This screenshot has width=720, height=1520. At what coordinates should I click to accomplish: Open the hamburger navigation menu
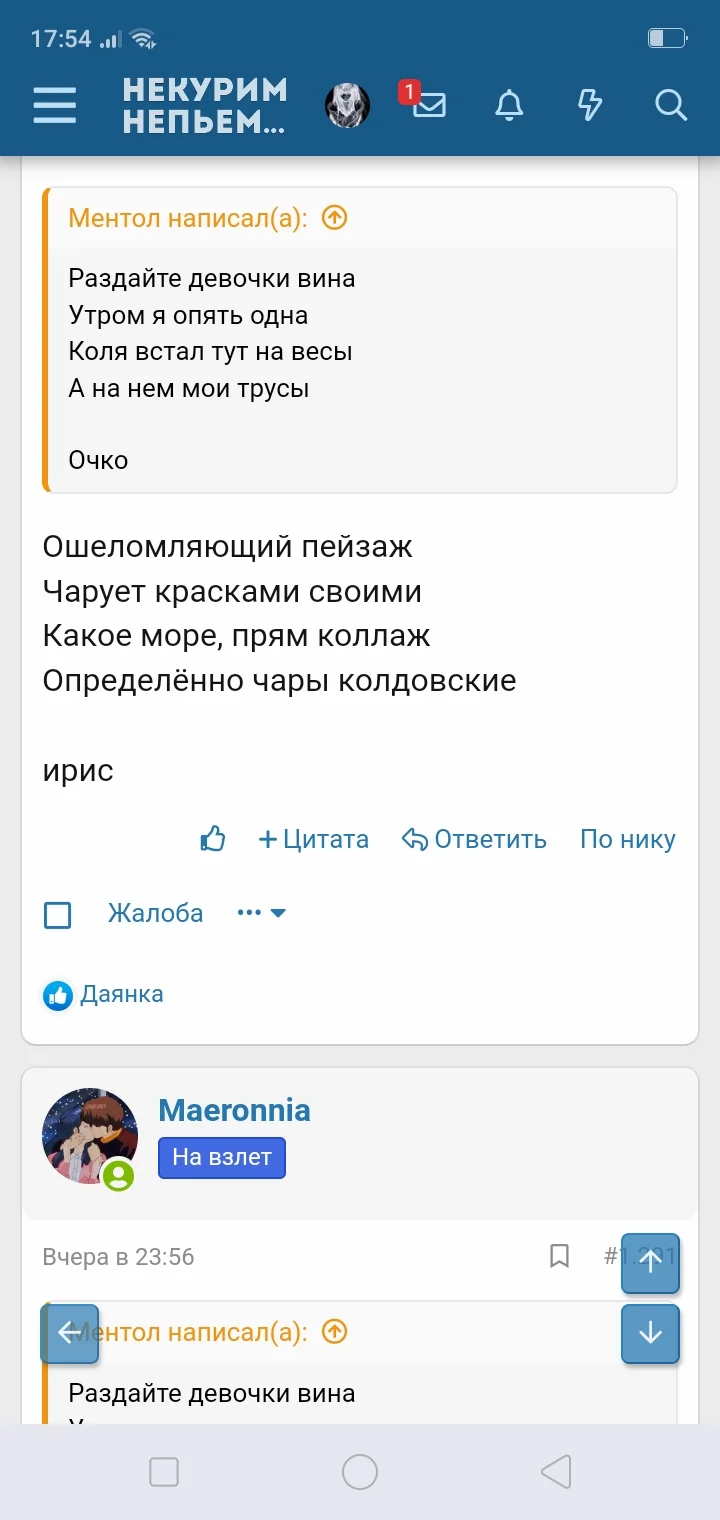55,105
